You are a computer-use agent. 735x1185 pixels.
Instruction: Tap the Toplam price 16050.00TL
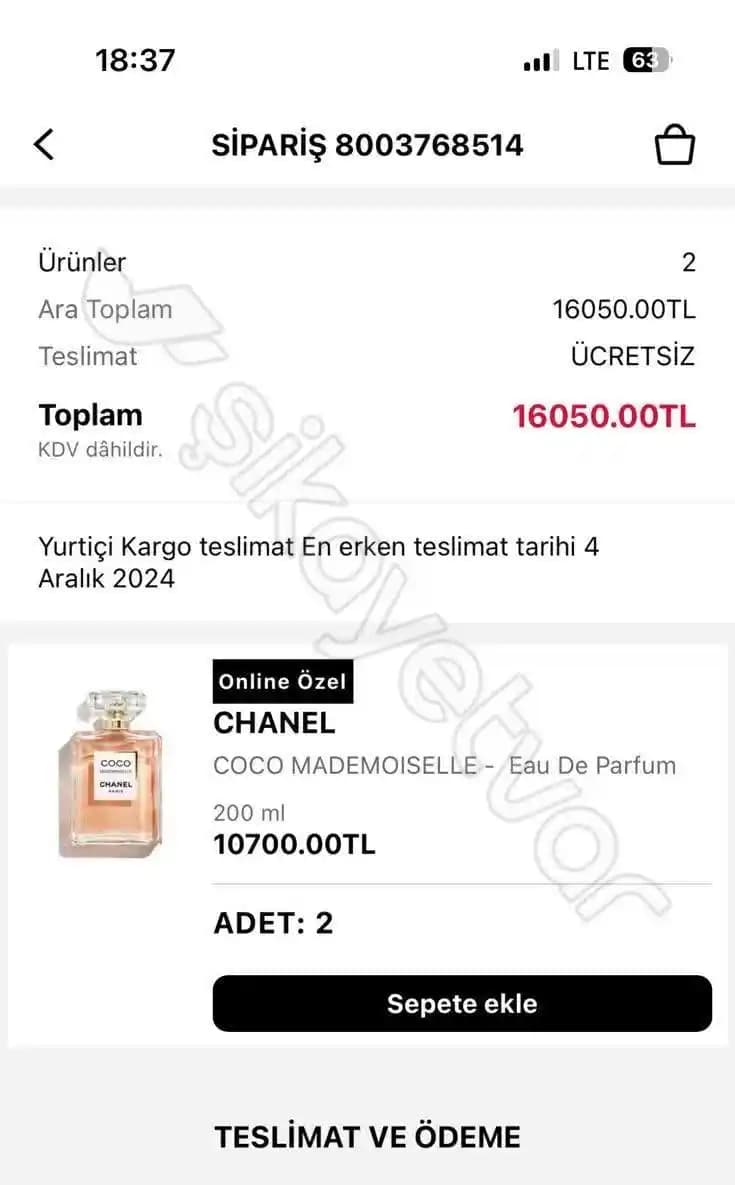(604, 416)
